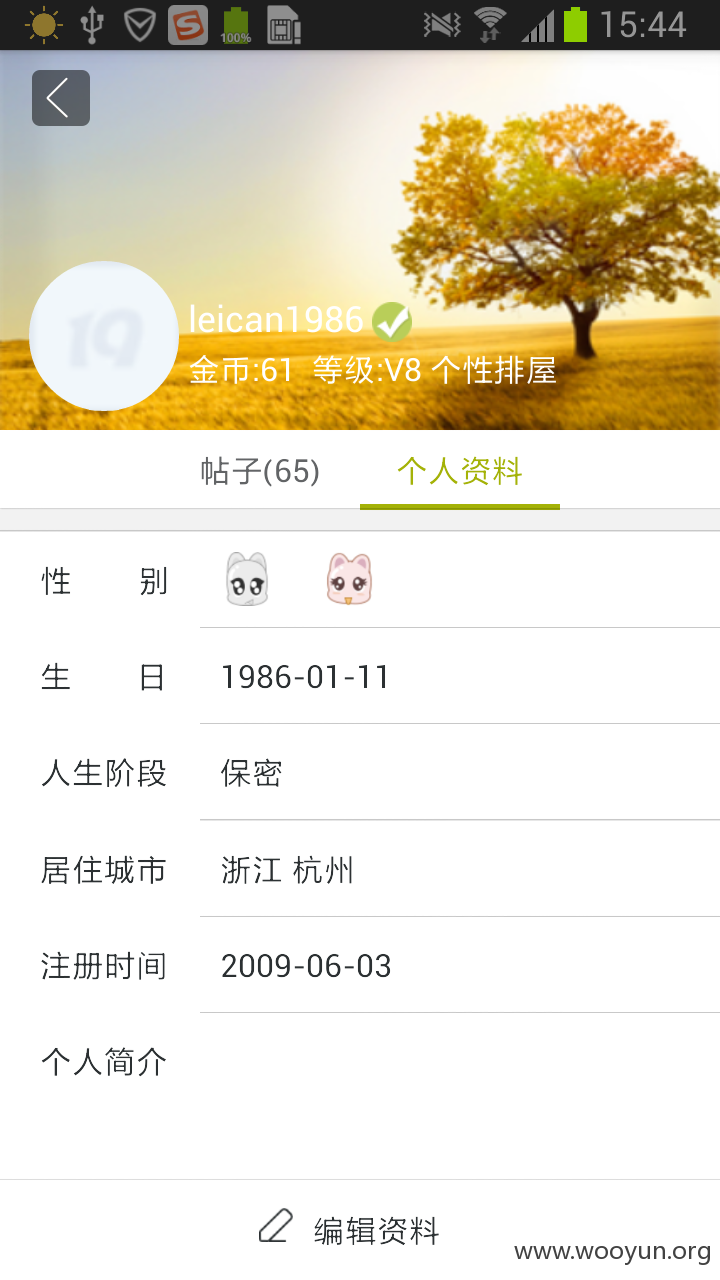Choose the grey male gender icon
Screen dimensions: 720x1280
pos(246,579)
